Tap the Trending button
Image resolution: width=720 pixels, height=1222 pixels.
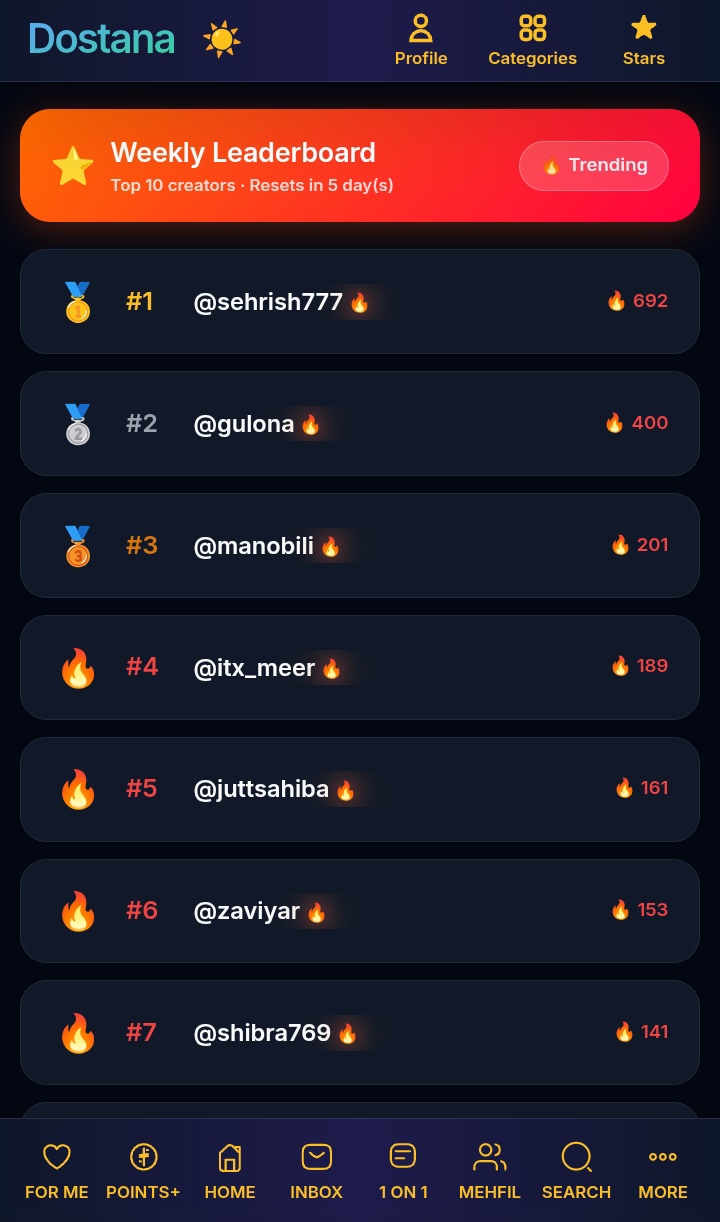click(x=594, y=166)
